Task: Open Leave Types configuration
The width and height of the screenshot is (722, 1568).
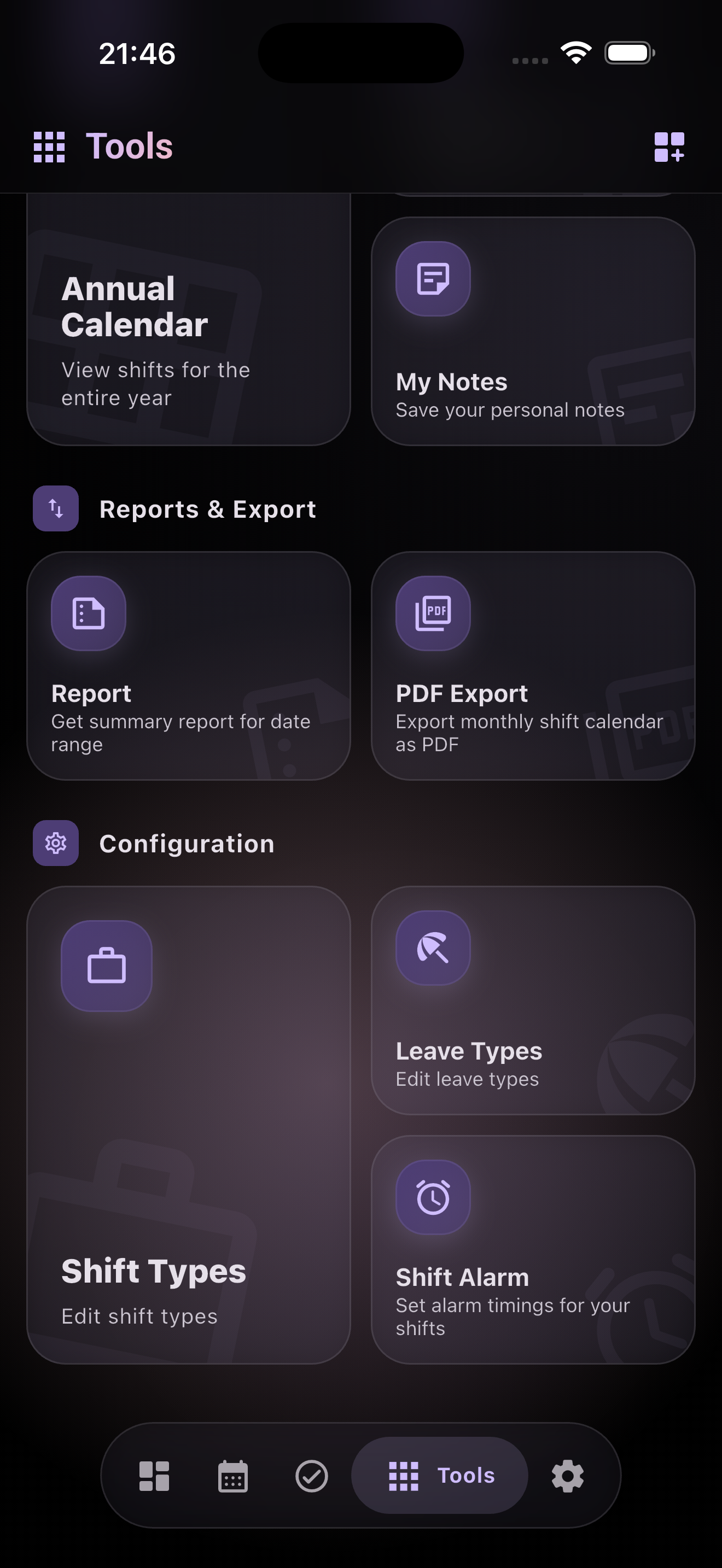Action: tap(533, 1000)
